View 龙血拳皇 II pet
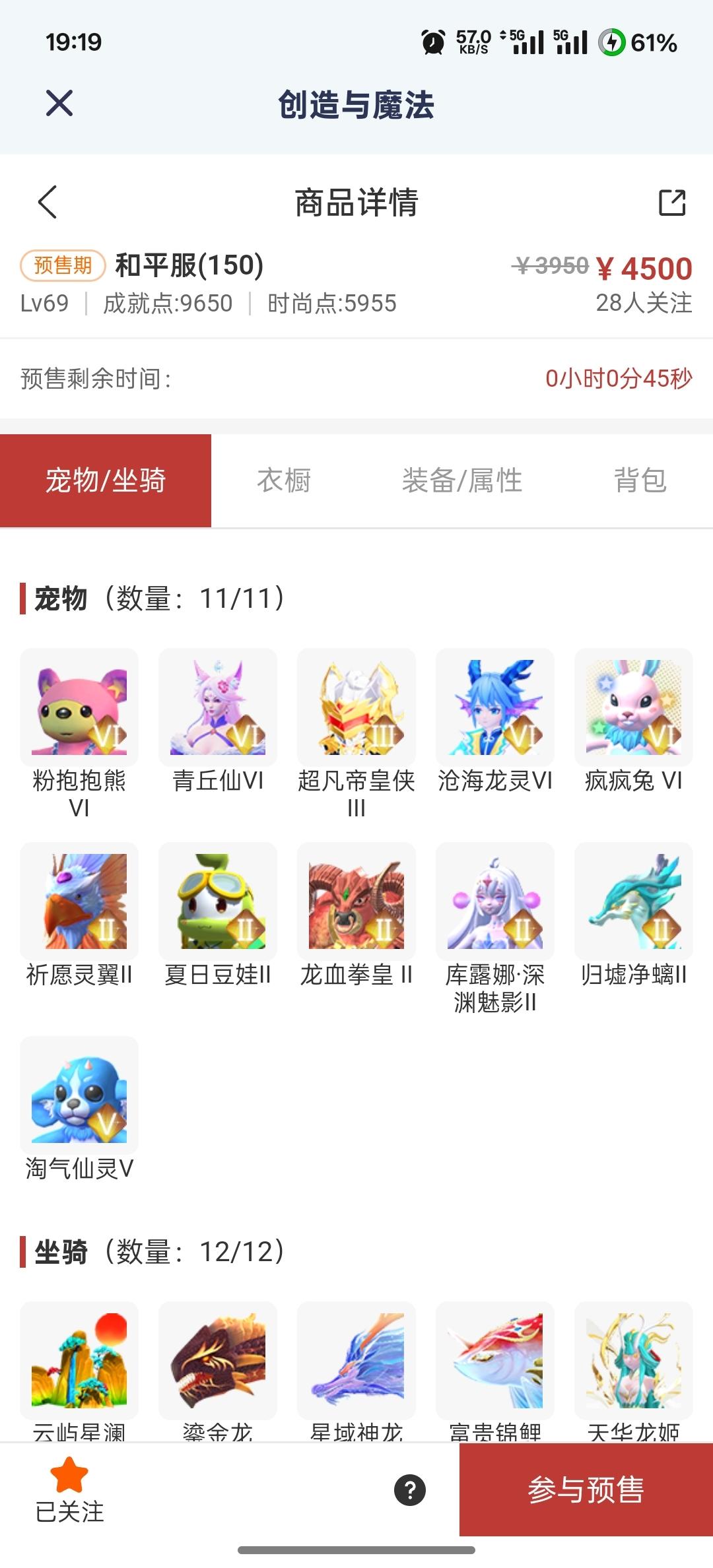Screen dimensions: 713x1568 [356, 901]
